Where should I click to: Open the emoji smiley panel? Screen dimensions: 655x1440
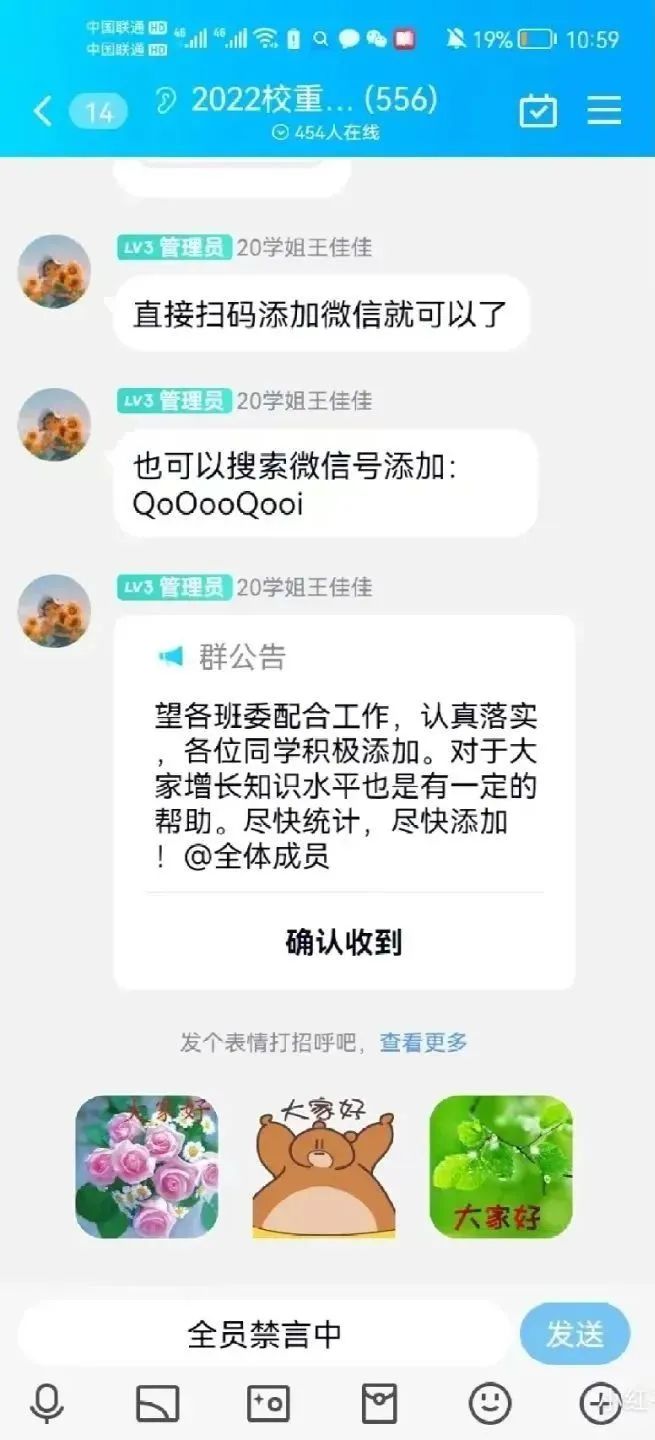pyautogui.click(x=490, y=1404)
